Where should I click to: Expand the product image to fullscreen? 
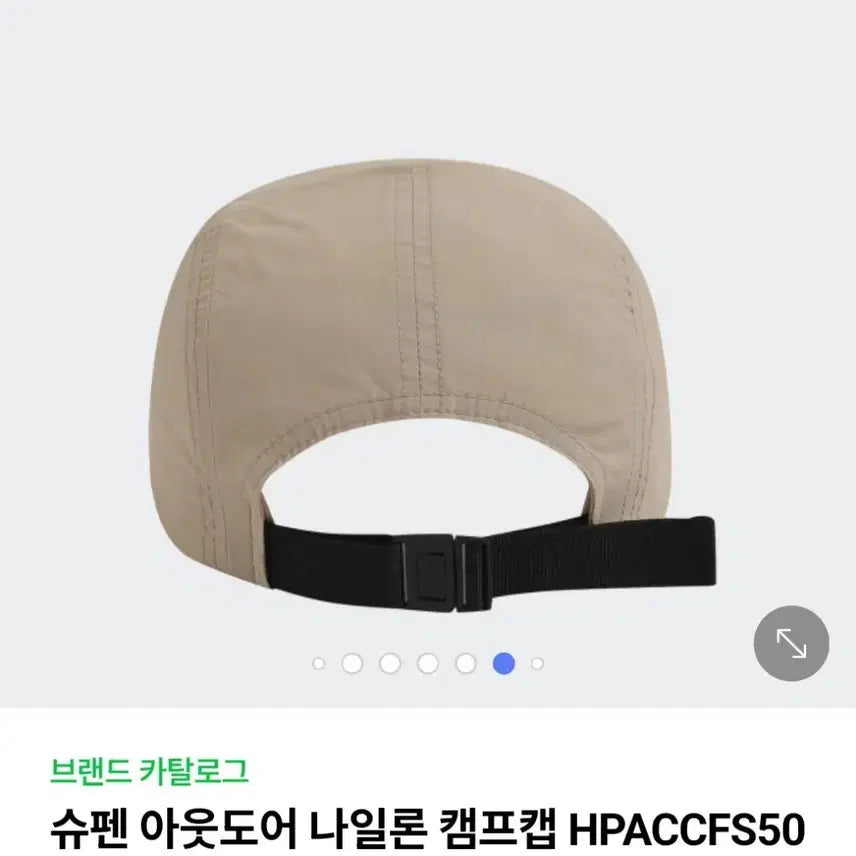790,644
